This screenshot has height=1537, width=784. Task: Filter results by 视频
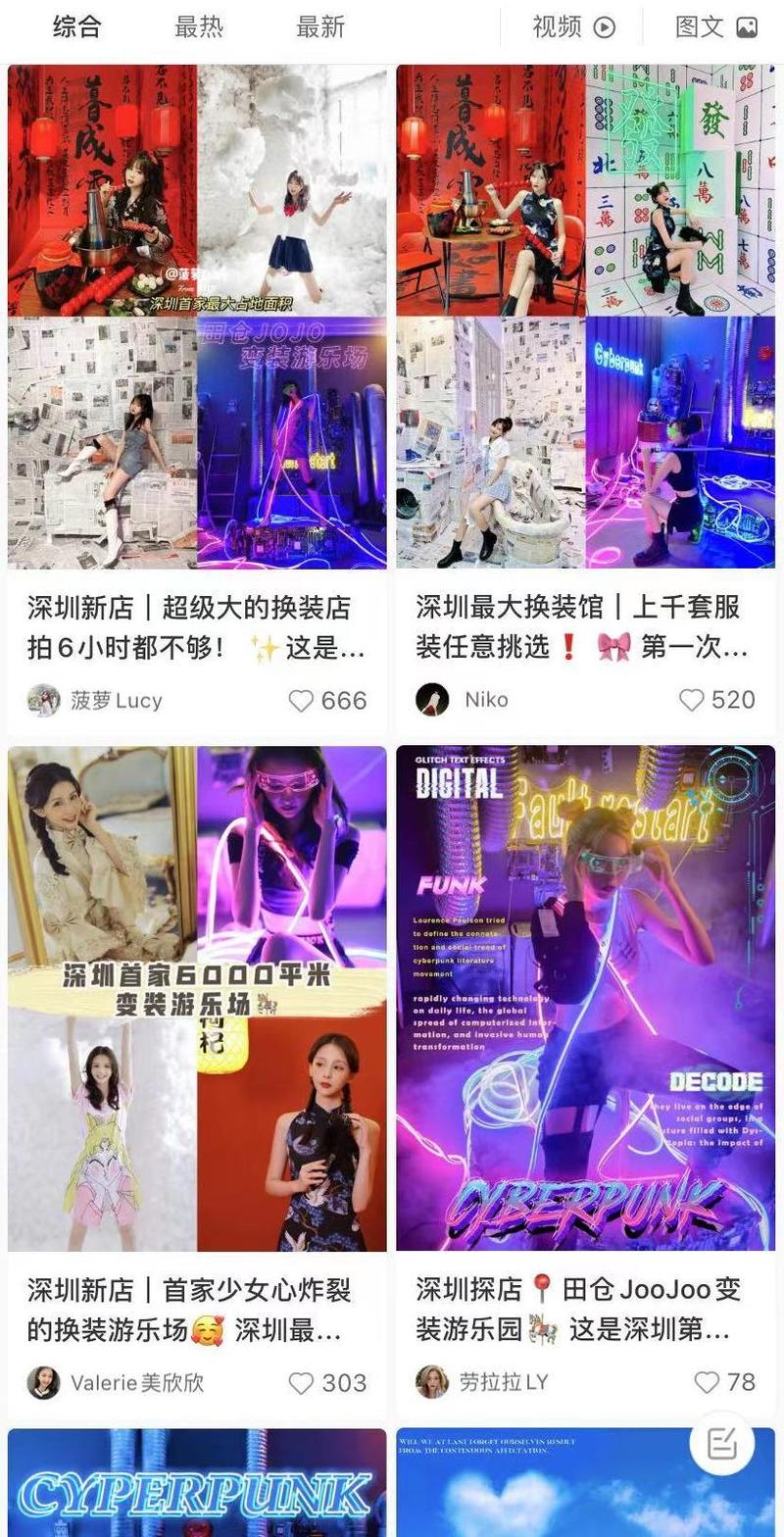(573, 26)
